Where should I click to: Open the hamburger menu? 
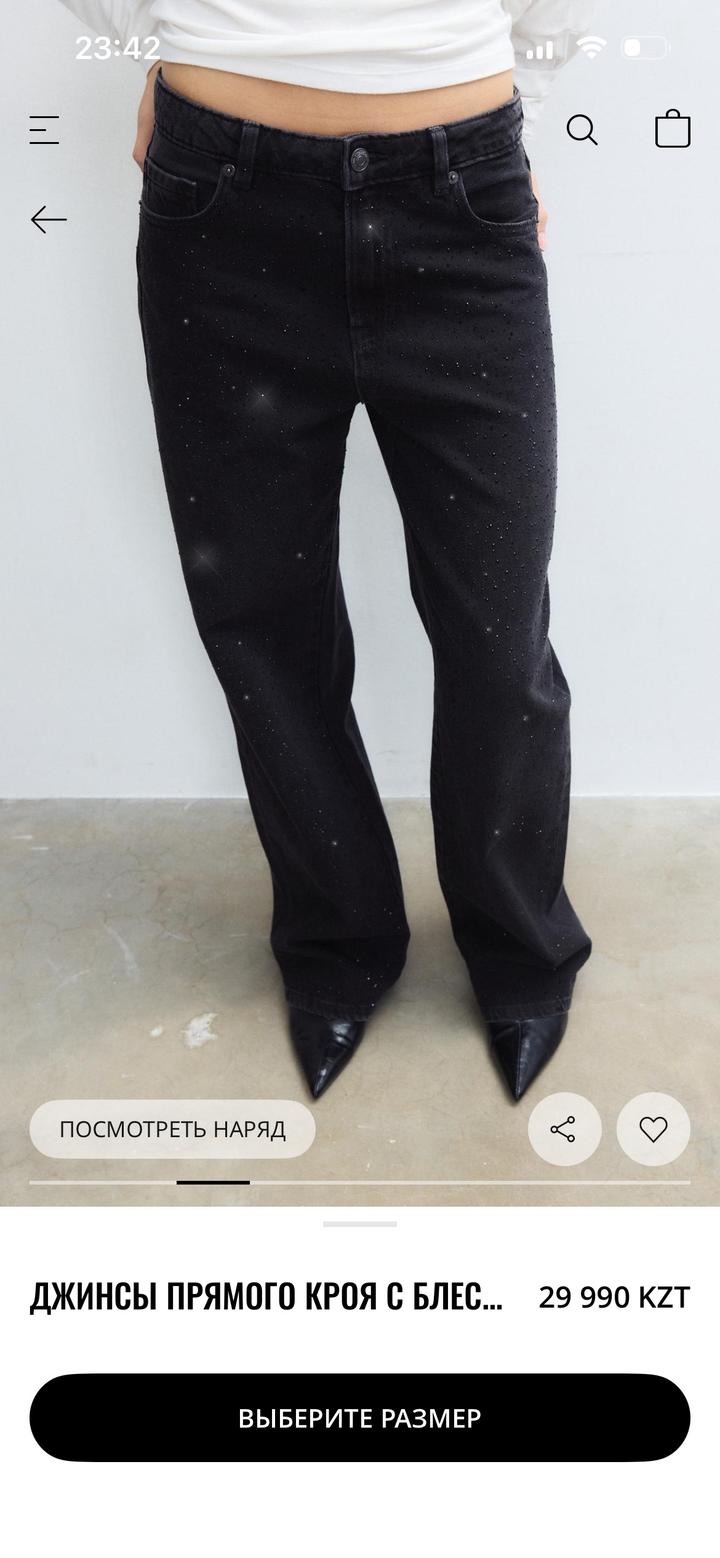pyautogui.click(x=44, y=130)
